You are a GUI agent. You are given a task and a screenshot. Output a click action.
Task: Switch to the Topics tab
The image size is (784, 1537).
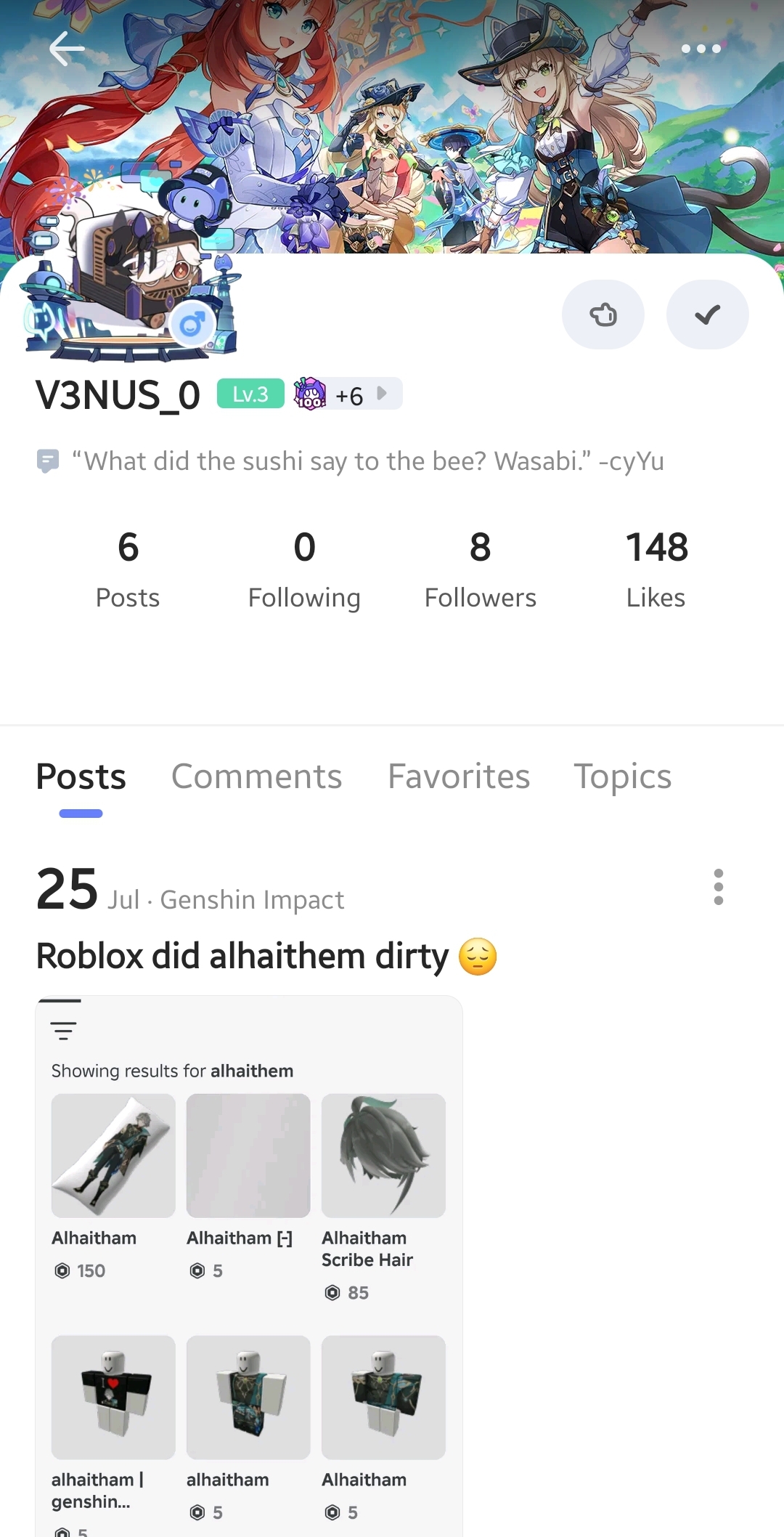622,776
